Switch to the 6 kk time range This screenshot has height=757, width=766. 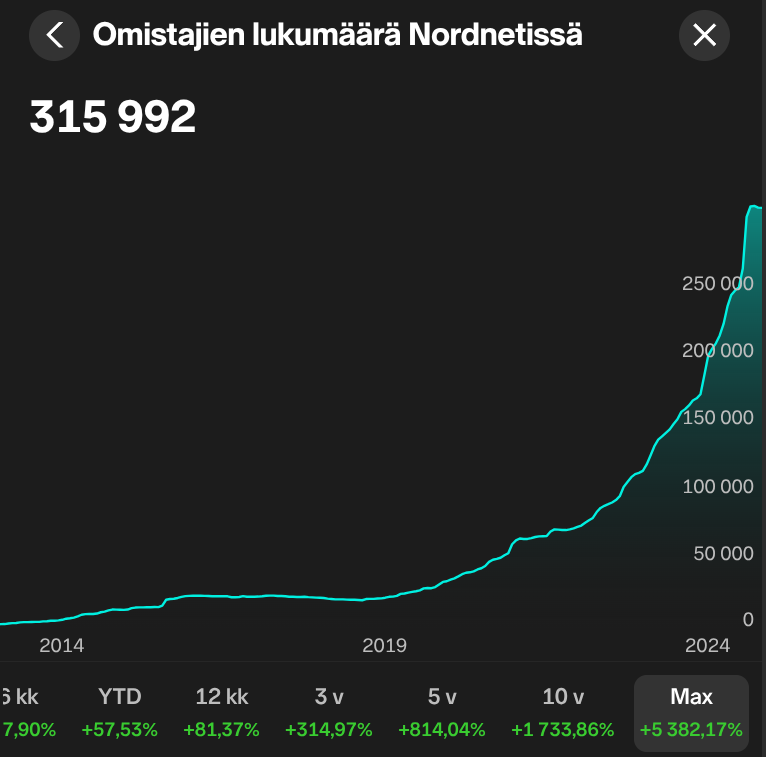pos(22,712)
